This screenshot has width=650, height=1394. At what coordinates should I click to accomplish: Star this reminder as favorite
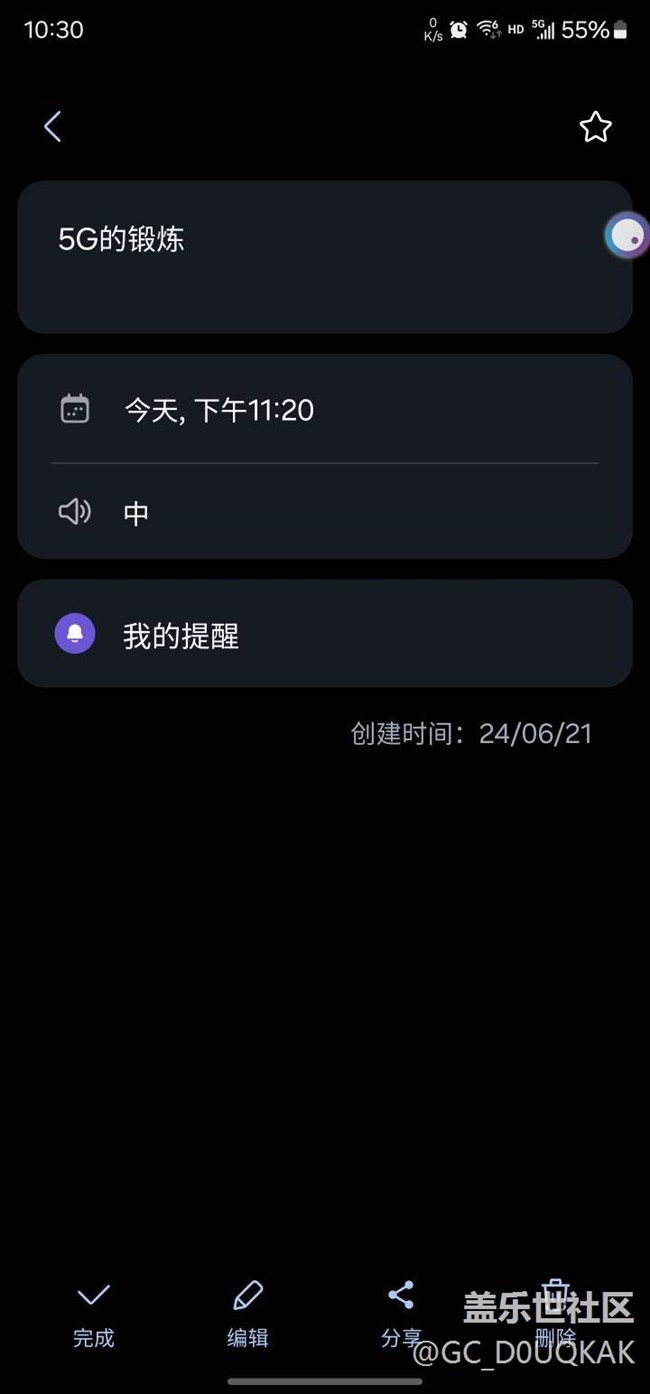tap(595, 127)
